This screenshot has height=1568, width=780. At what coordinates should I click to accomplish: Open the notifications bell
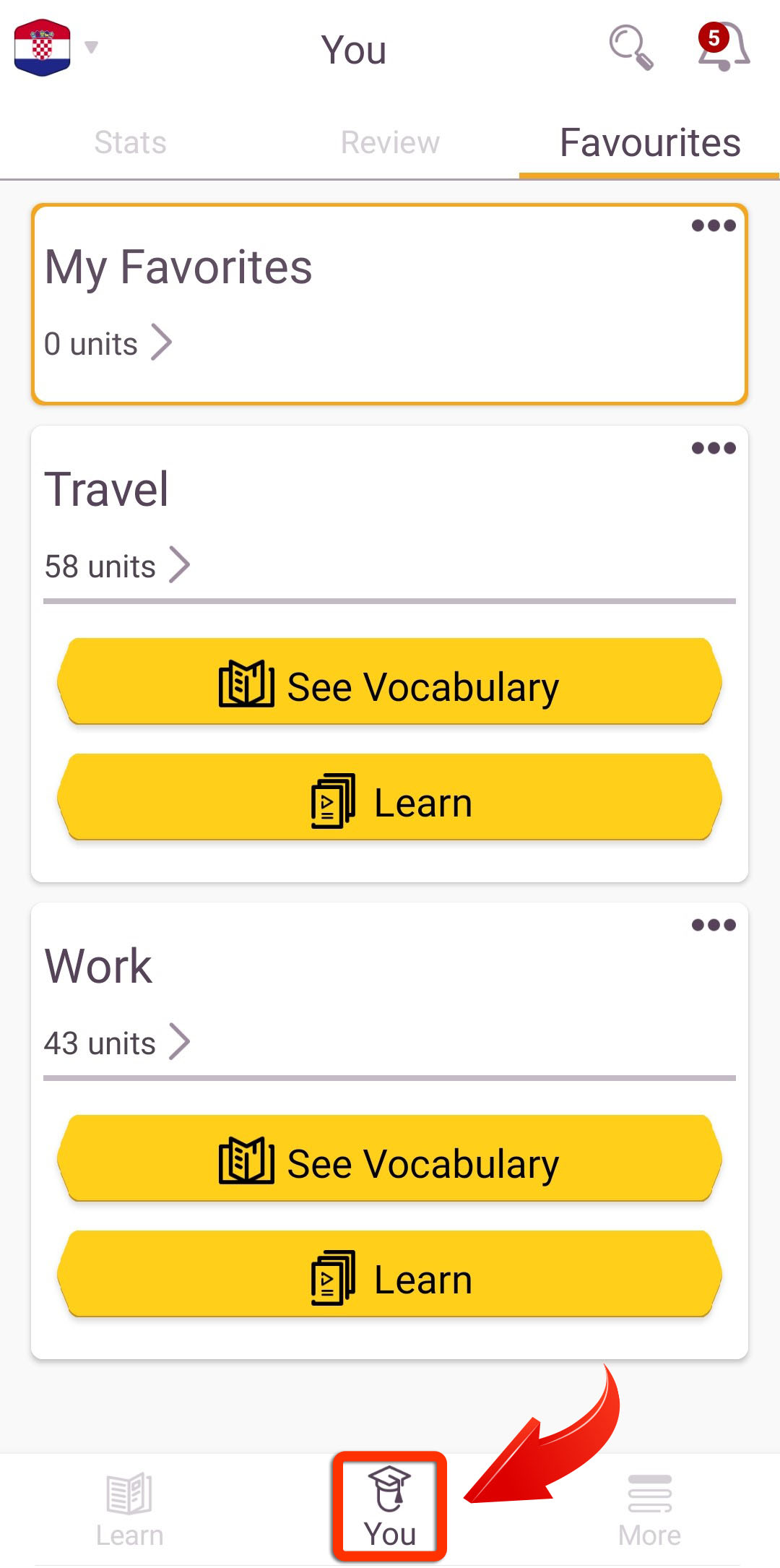point(723,47)
